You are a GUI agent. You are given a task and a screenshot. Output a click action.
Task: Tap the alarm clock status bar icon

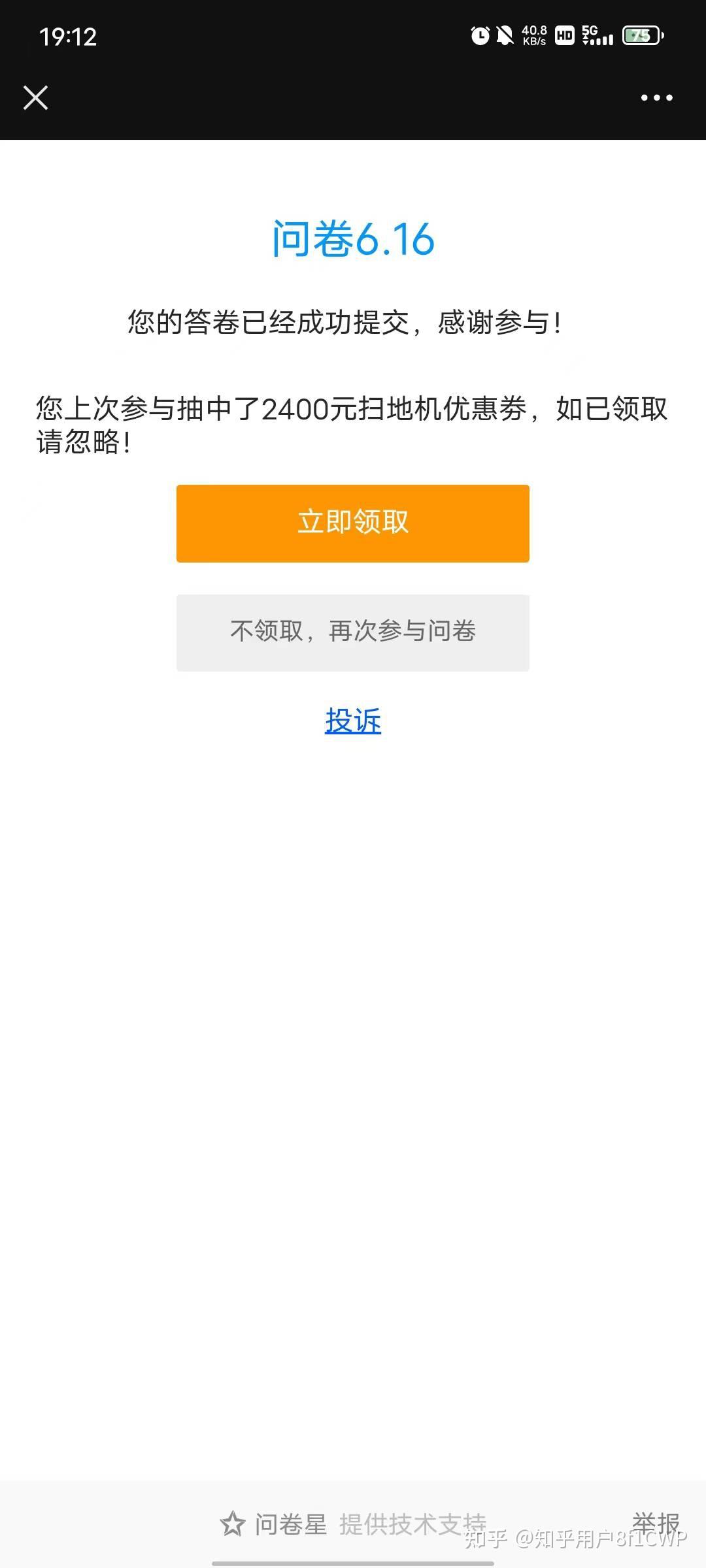click(479, 36)
